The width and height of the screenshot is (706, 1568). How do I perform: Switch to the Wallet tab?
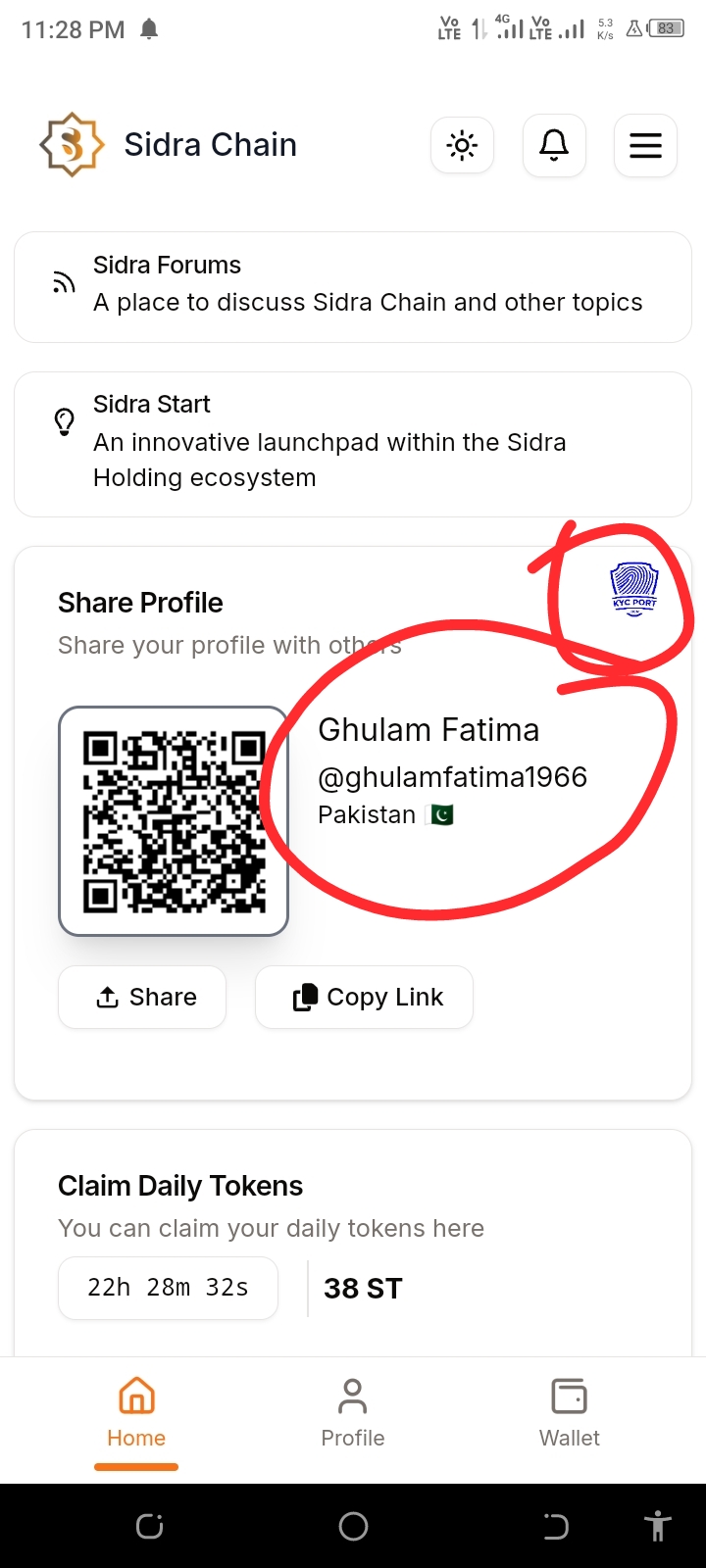(569, 1413)
